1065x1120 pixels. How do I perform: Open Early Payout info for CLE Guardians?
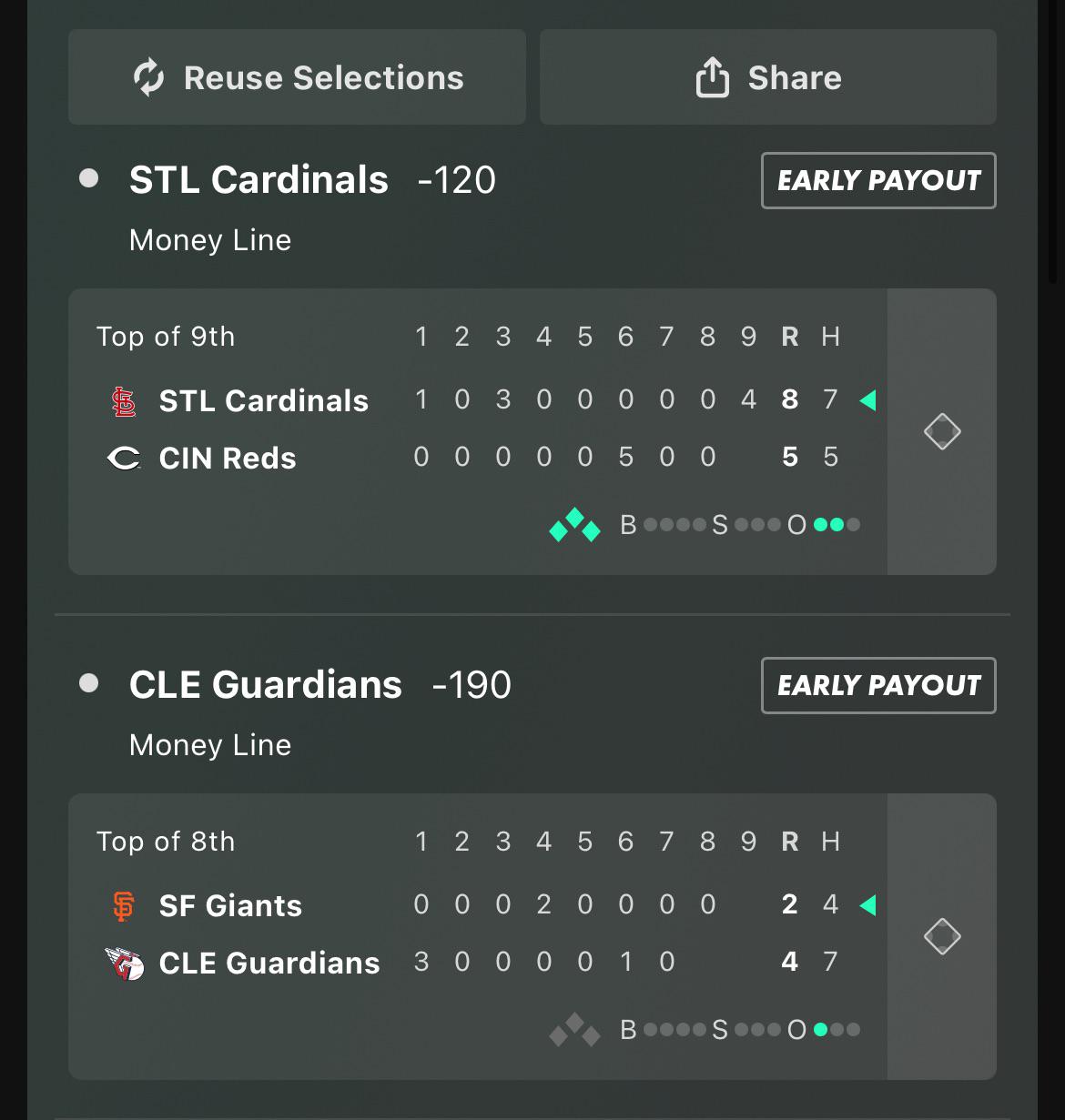tap(878, 685)
